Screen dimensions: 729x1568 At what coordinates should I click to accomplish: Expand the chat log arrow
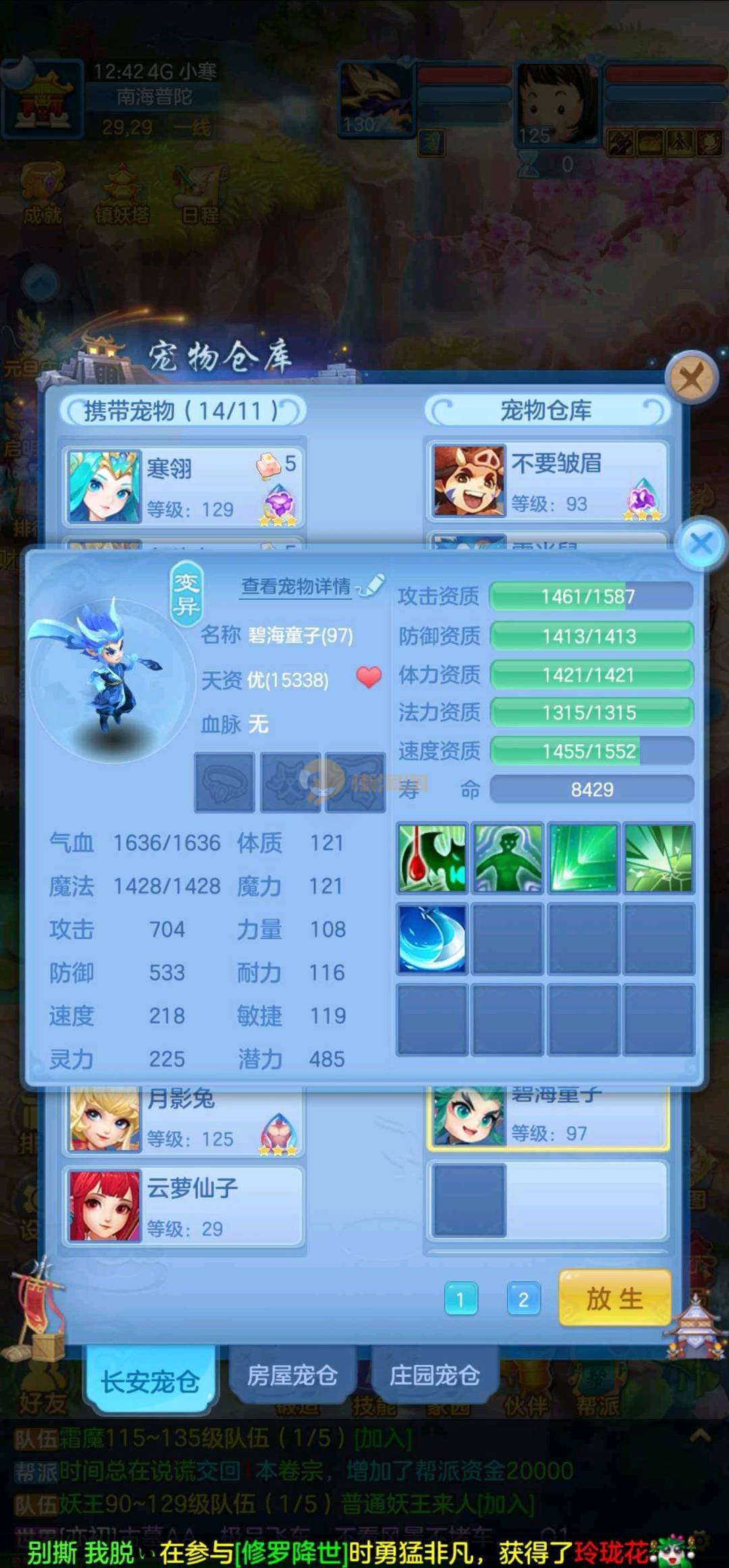699,1435
